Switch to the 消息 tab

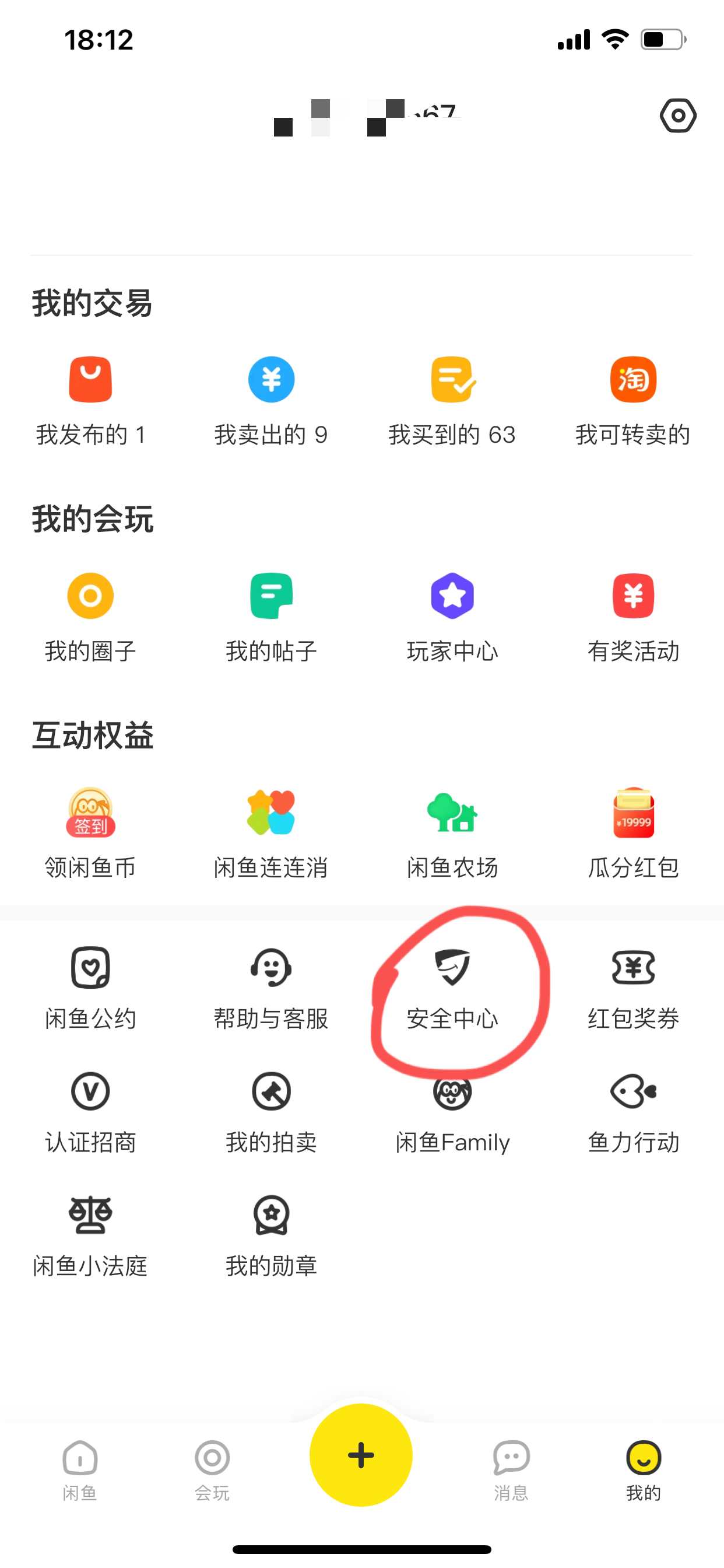click(511, 1469)
